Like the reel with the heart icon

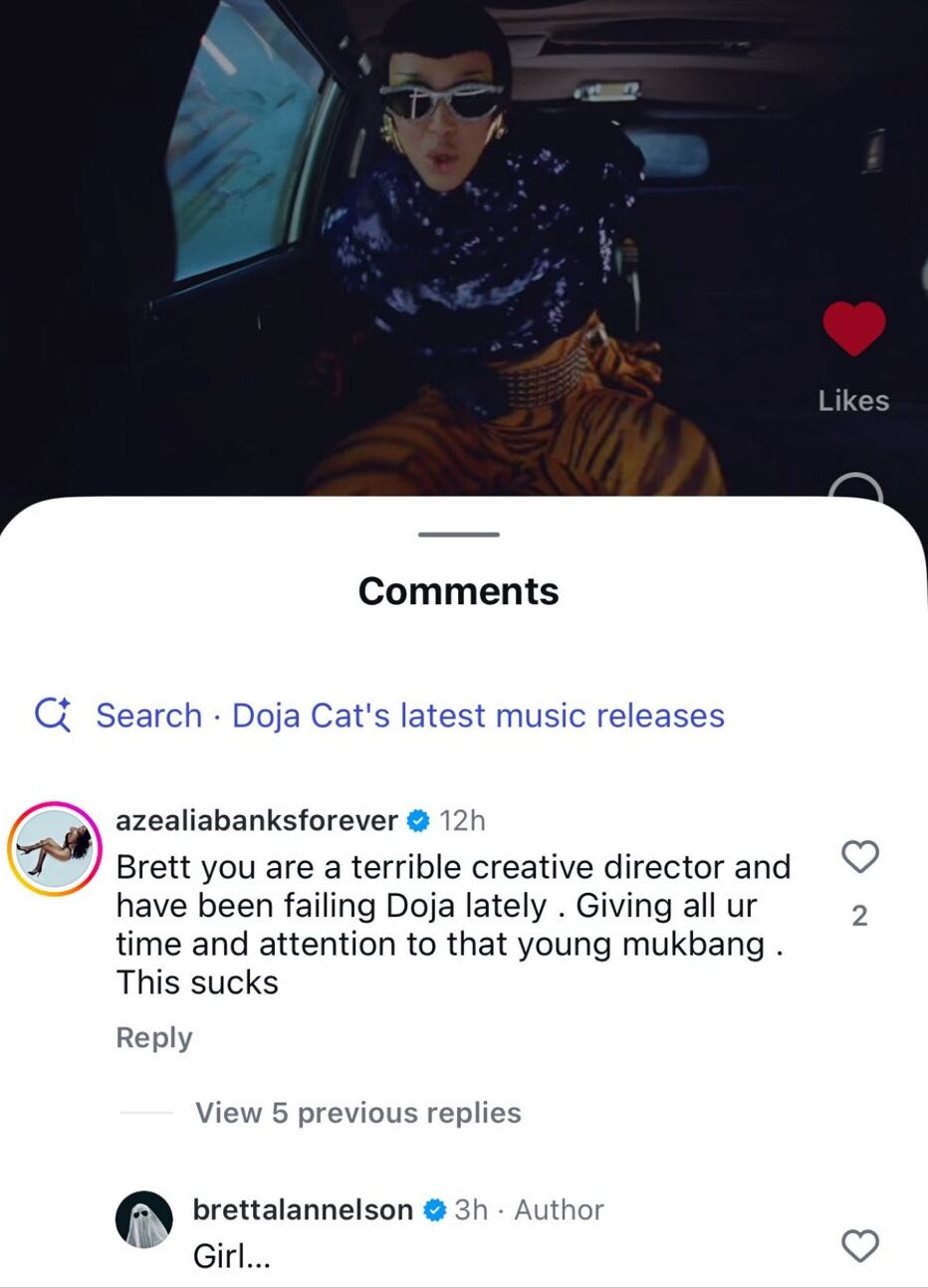pos(853,328)
